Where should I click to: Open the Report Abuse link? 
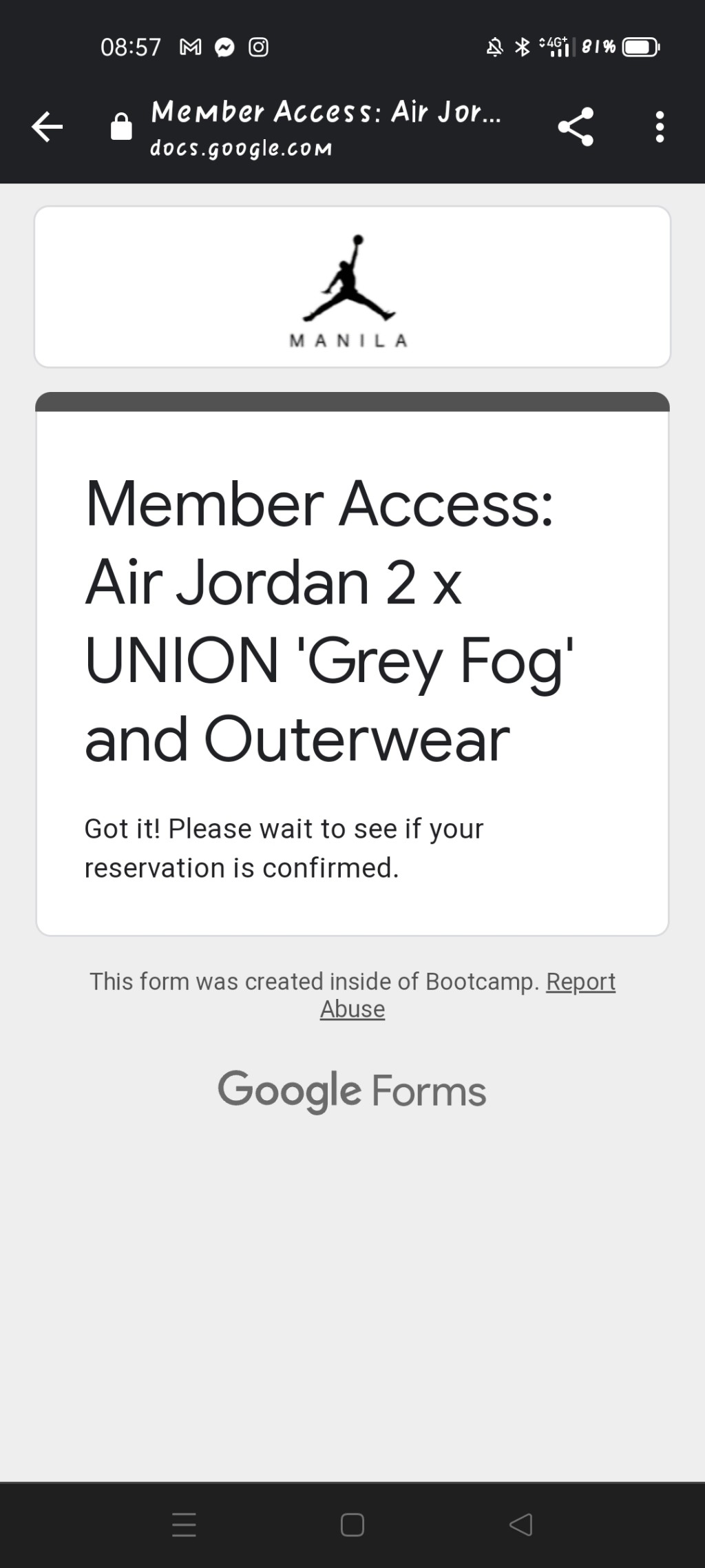(580, 981)
